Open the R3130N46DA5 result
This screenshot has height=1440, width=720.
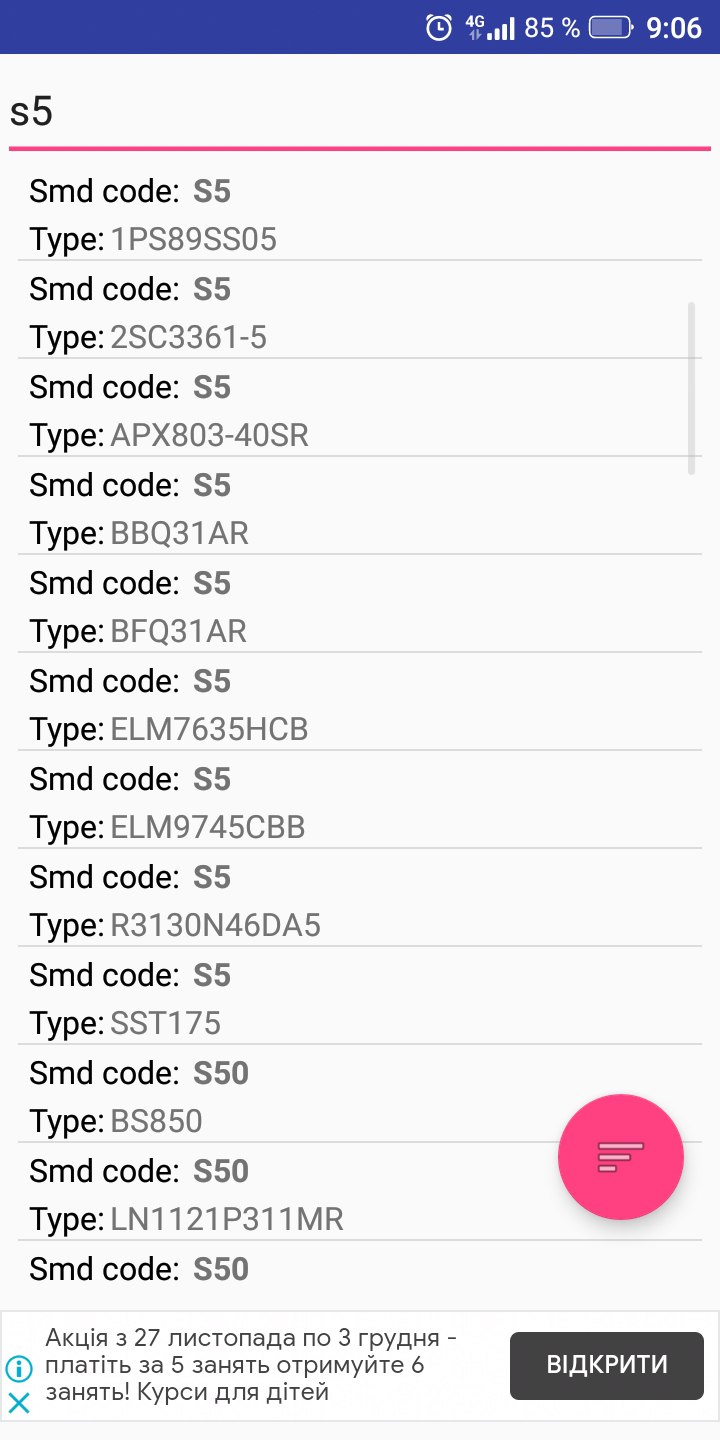coord(360,900)
